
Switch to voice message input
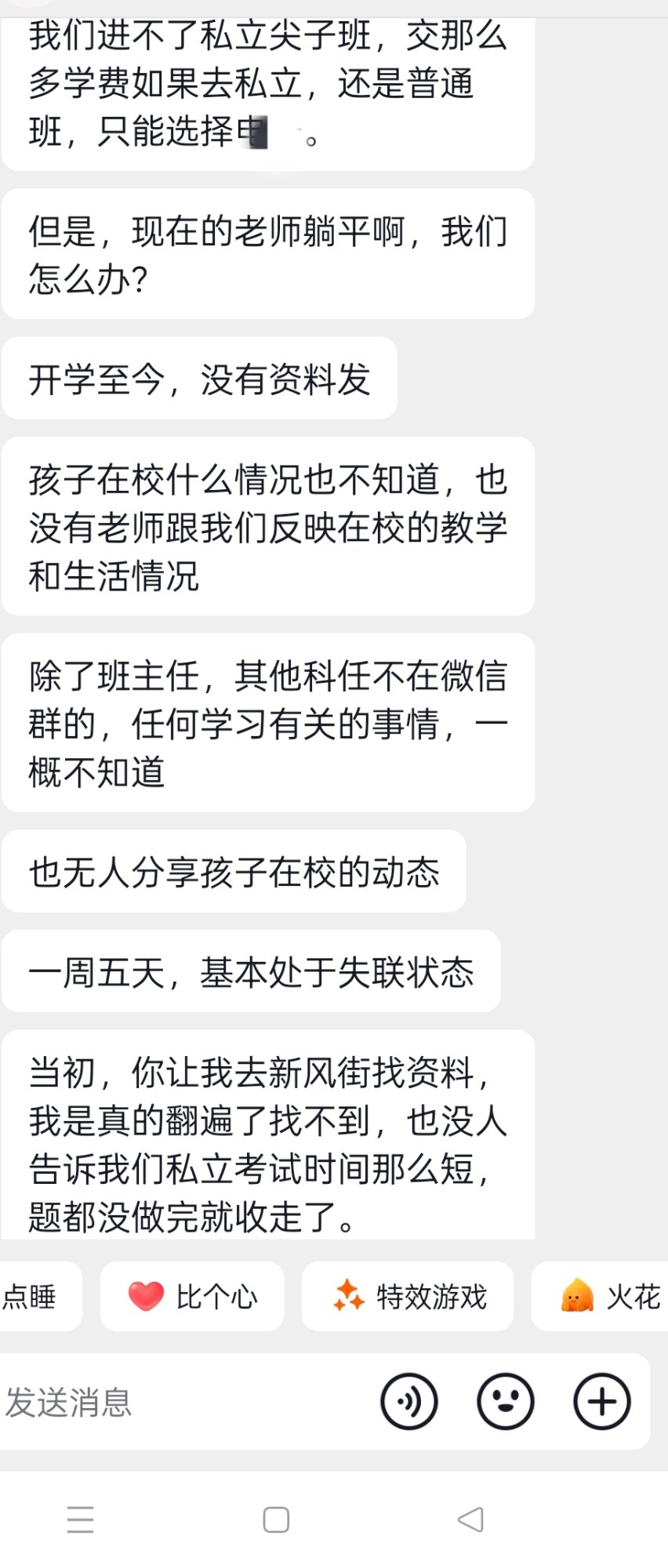click(408, 1401)
